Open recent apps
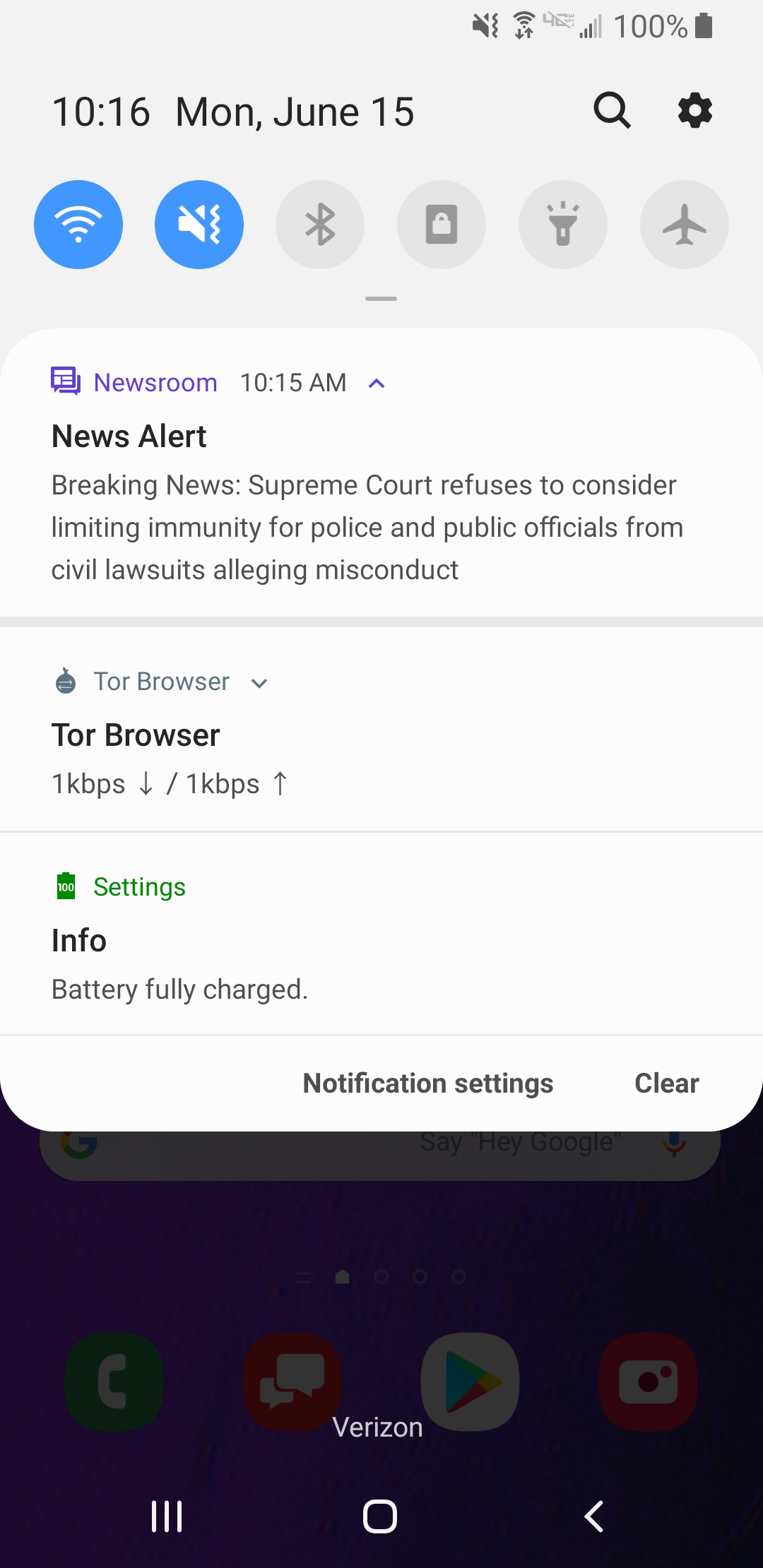 pos(167,1516)
